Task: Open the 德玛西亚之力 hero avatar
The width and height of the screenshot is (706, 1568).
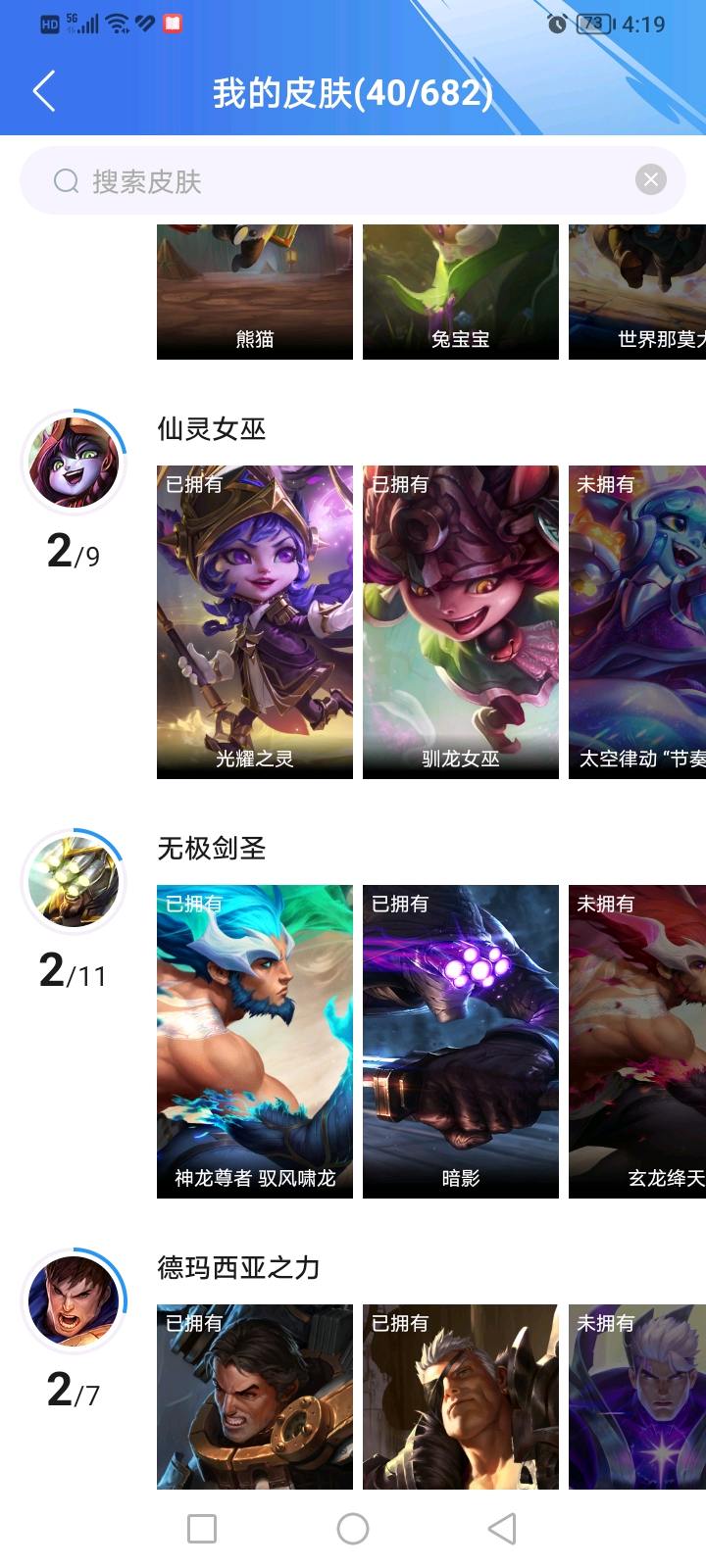Action: 74,1301
